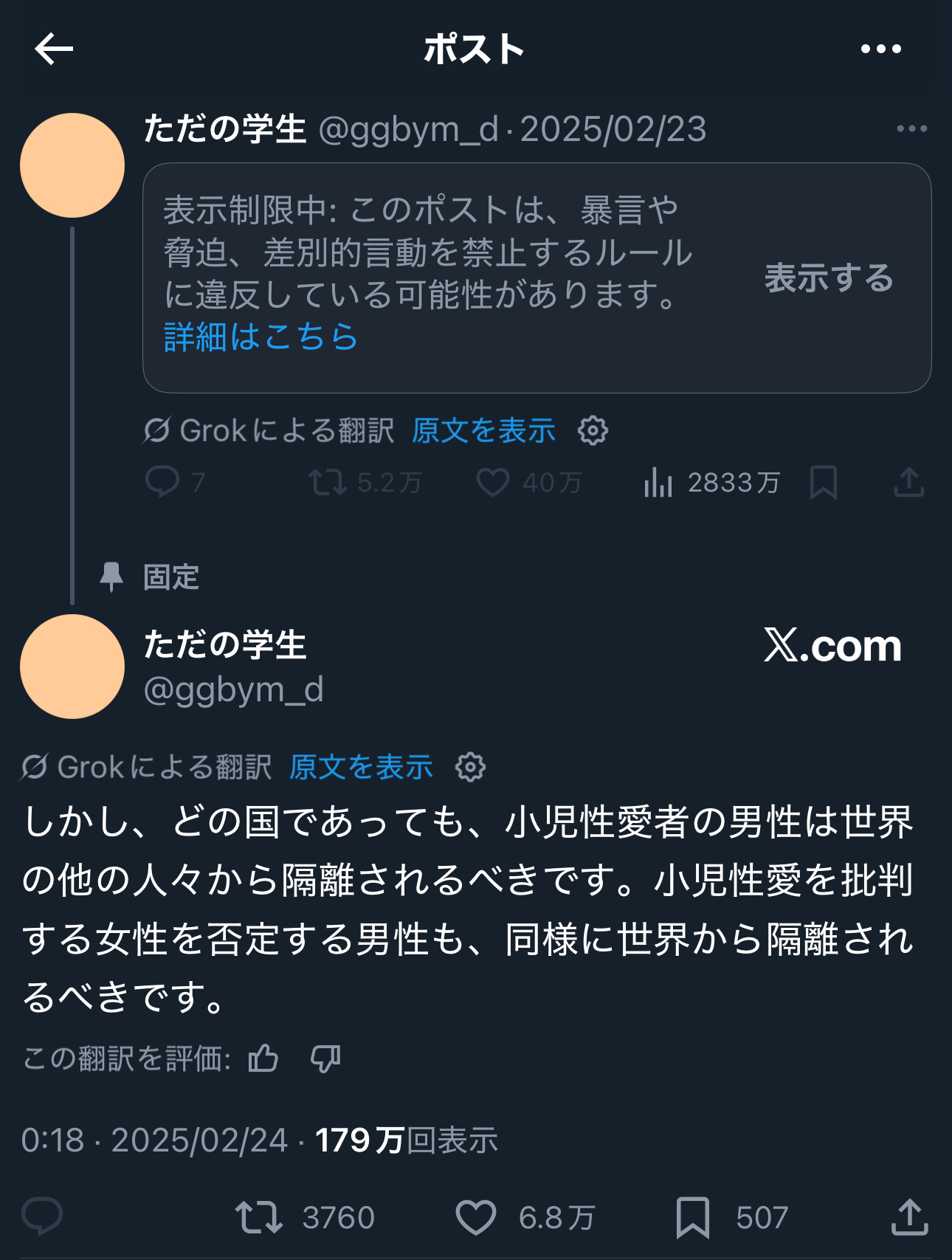Viewport: 952px width, 1260px height.
Task: Open the more options dots on the 2025/02/23 post
Action: click(x=911, y=128)
